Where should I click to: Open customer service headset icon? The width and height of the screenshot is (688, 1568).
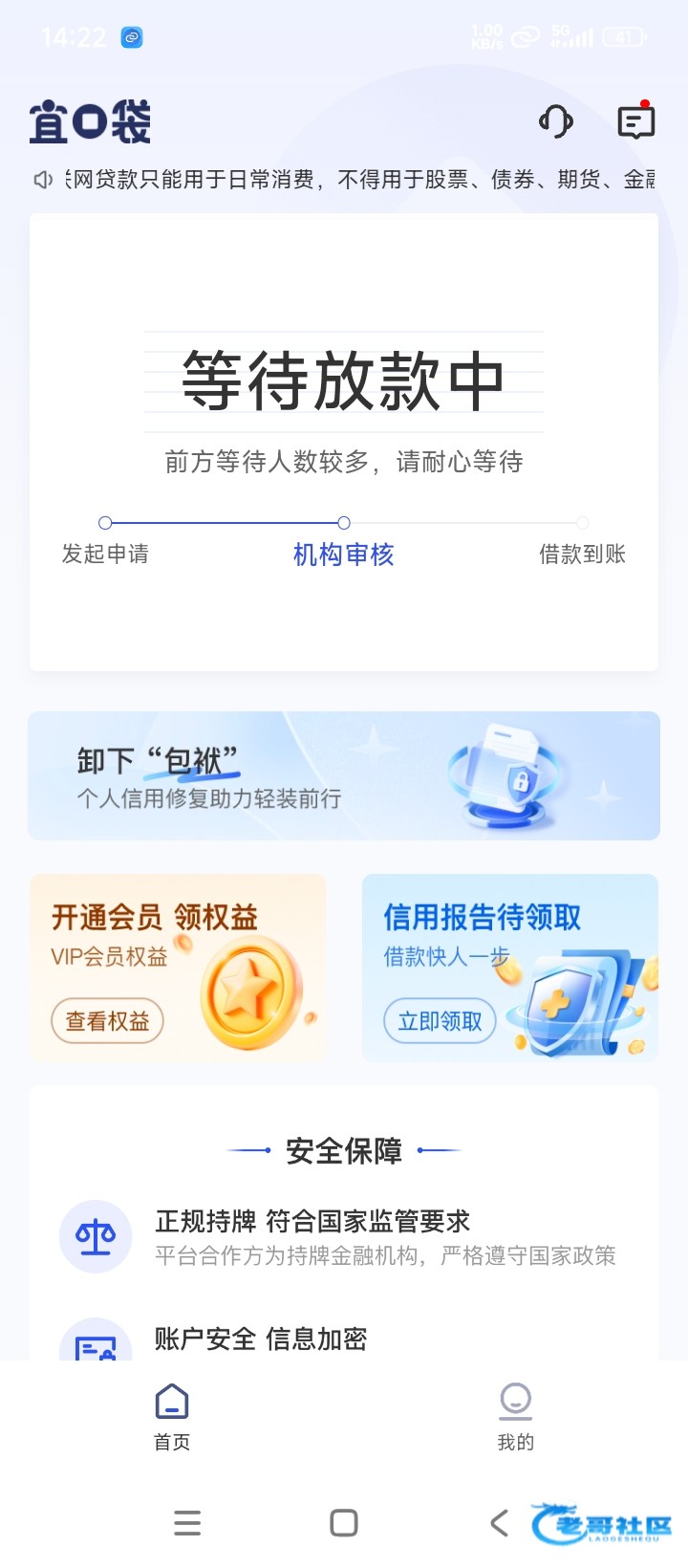point(555,121)
